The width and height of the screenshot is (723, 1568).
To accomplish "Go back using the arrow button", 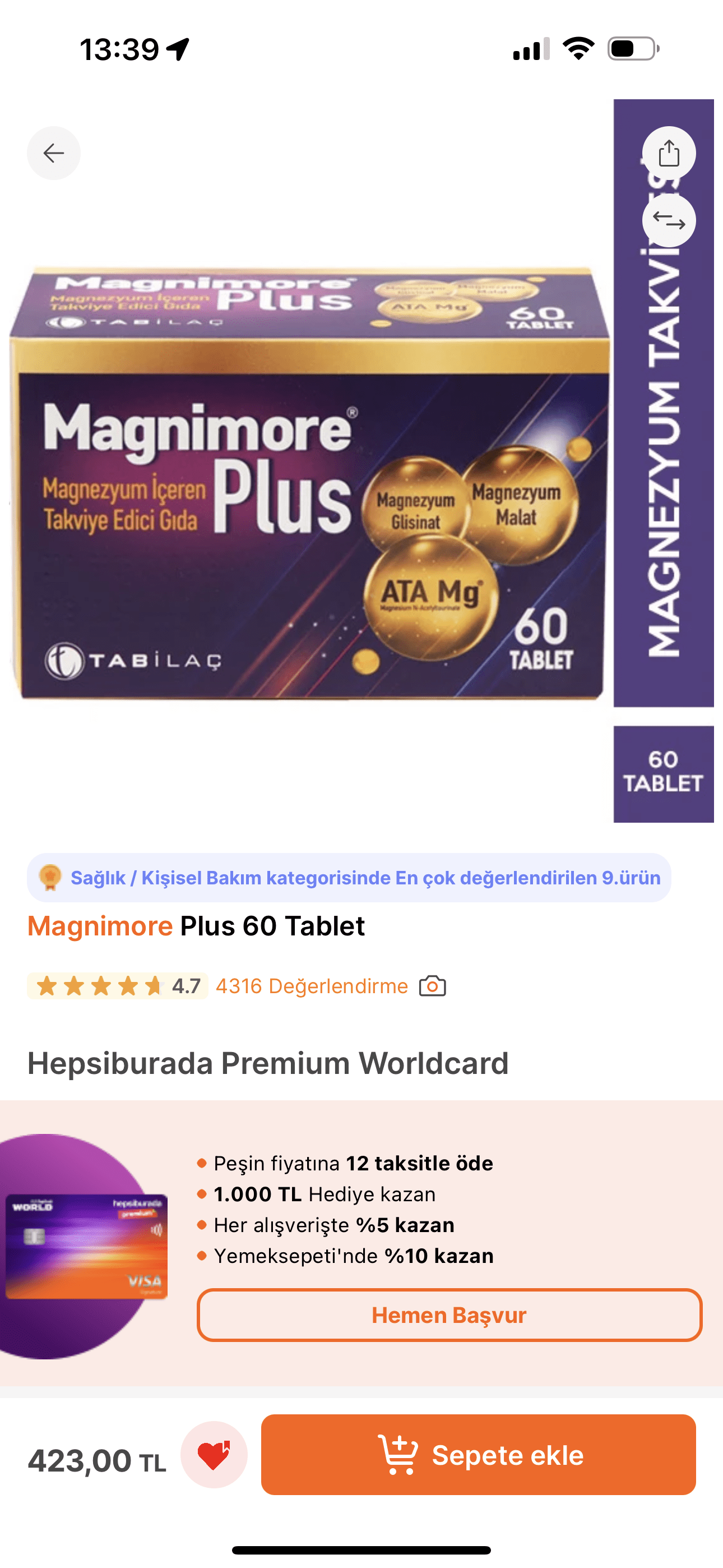I will coord(54,153).
